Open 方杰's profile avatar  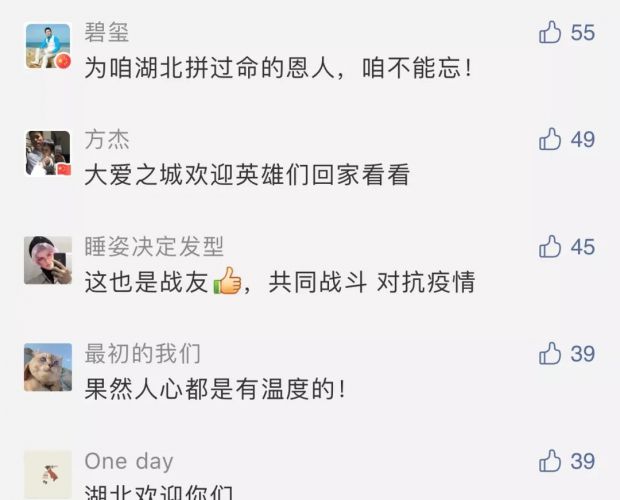tap(48, 154)
